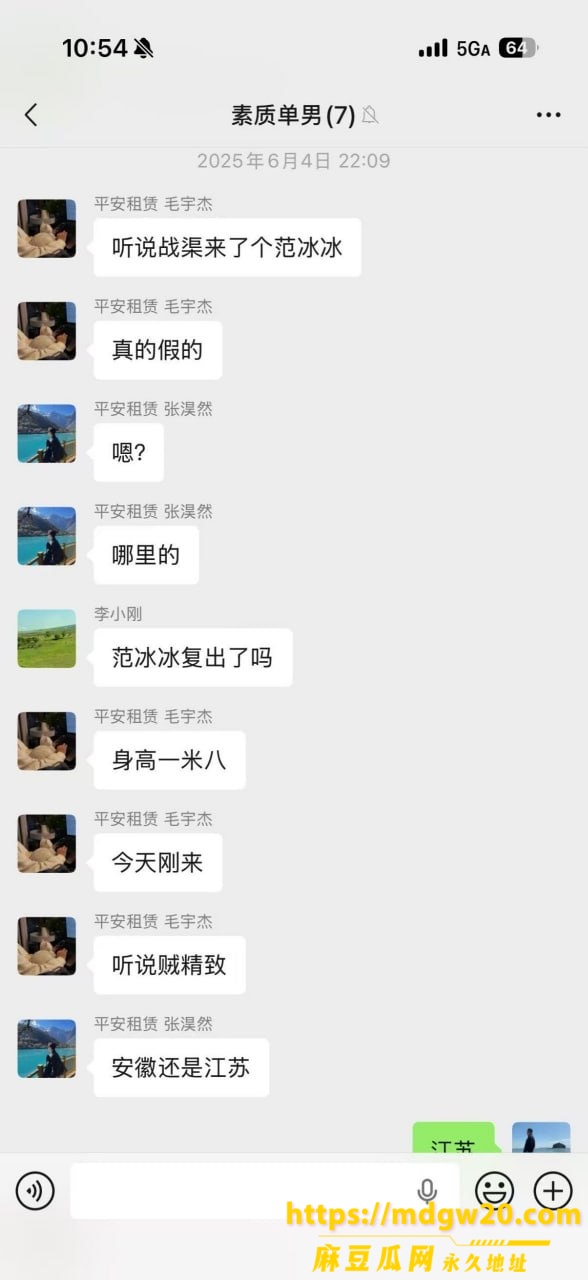Tap the avatar beside 安徽还是江苏 message

(x=47, y=1049)
